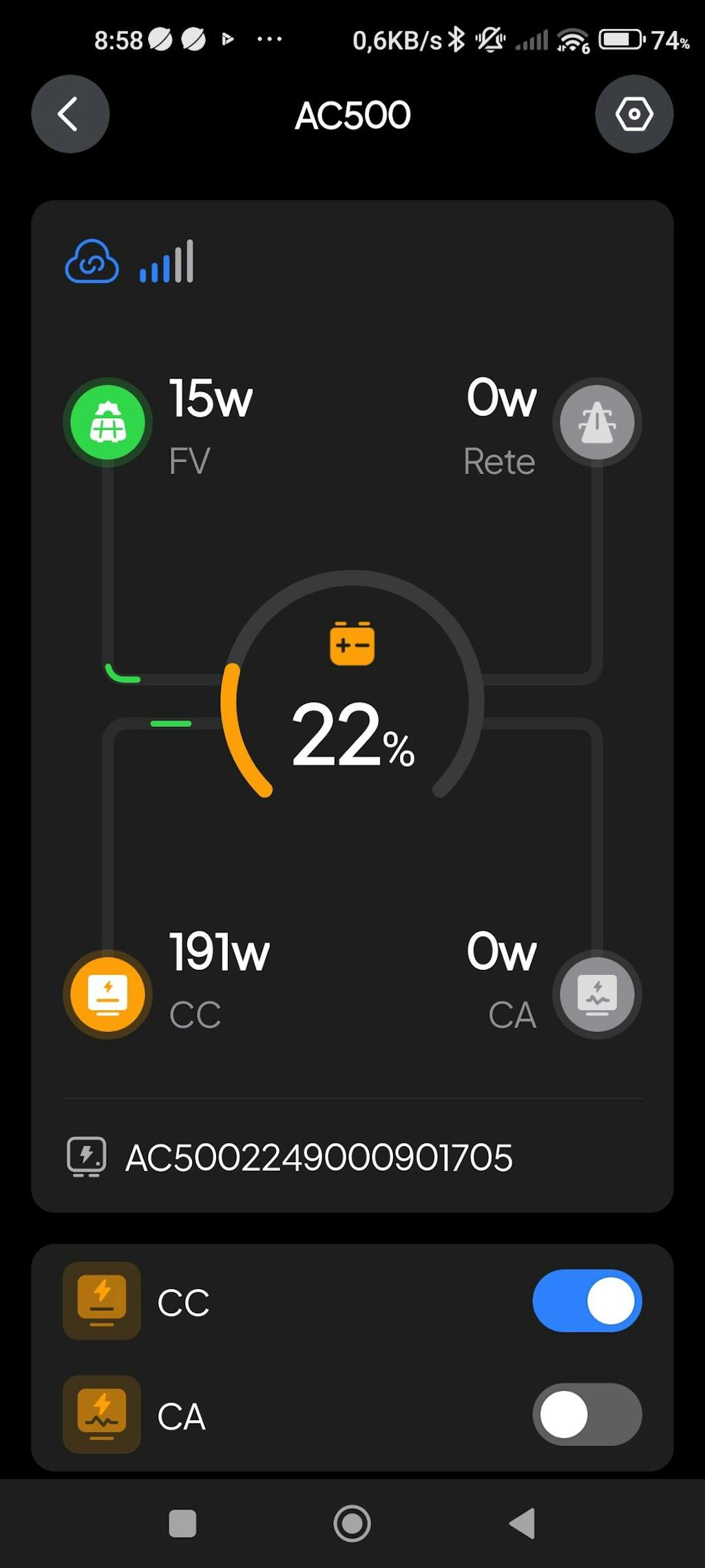The height and width of the screenshot is (1568, 705).
Task: Go back from the AC500 screen
Action: coord(70,114)
